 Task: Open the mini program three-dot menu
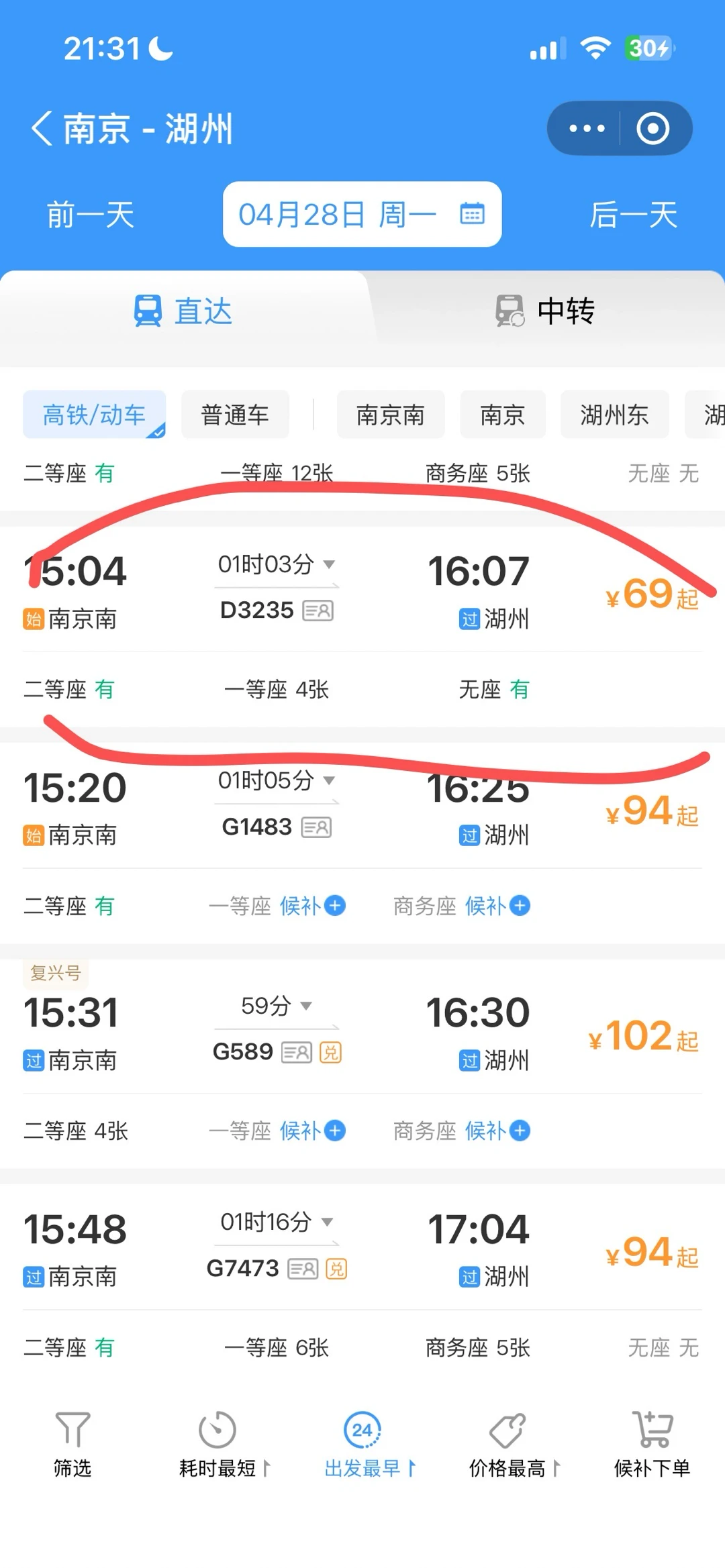point(587,128)
